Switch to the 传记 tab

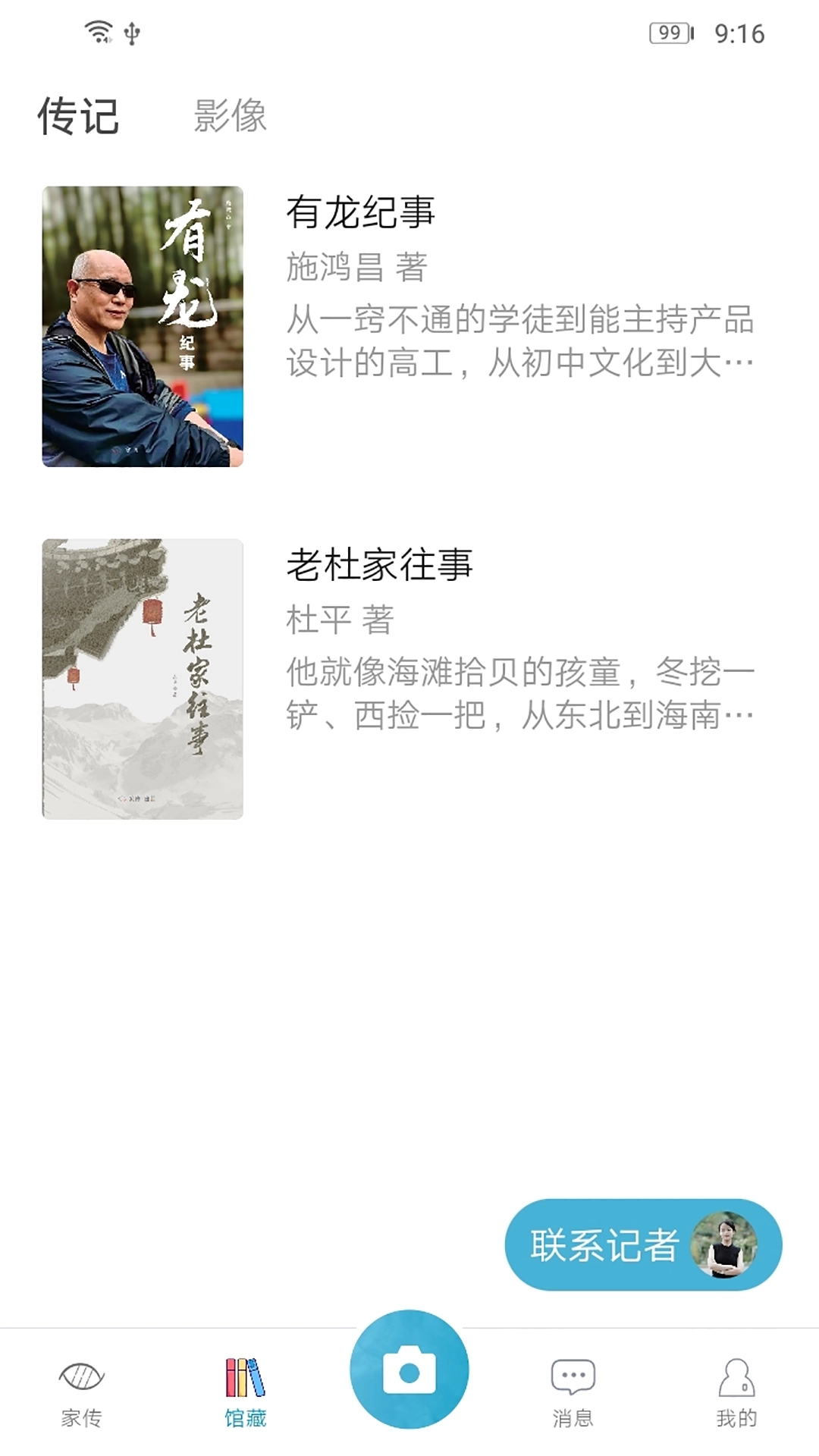(78, 115)
